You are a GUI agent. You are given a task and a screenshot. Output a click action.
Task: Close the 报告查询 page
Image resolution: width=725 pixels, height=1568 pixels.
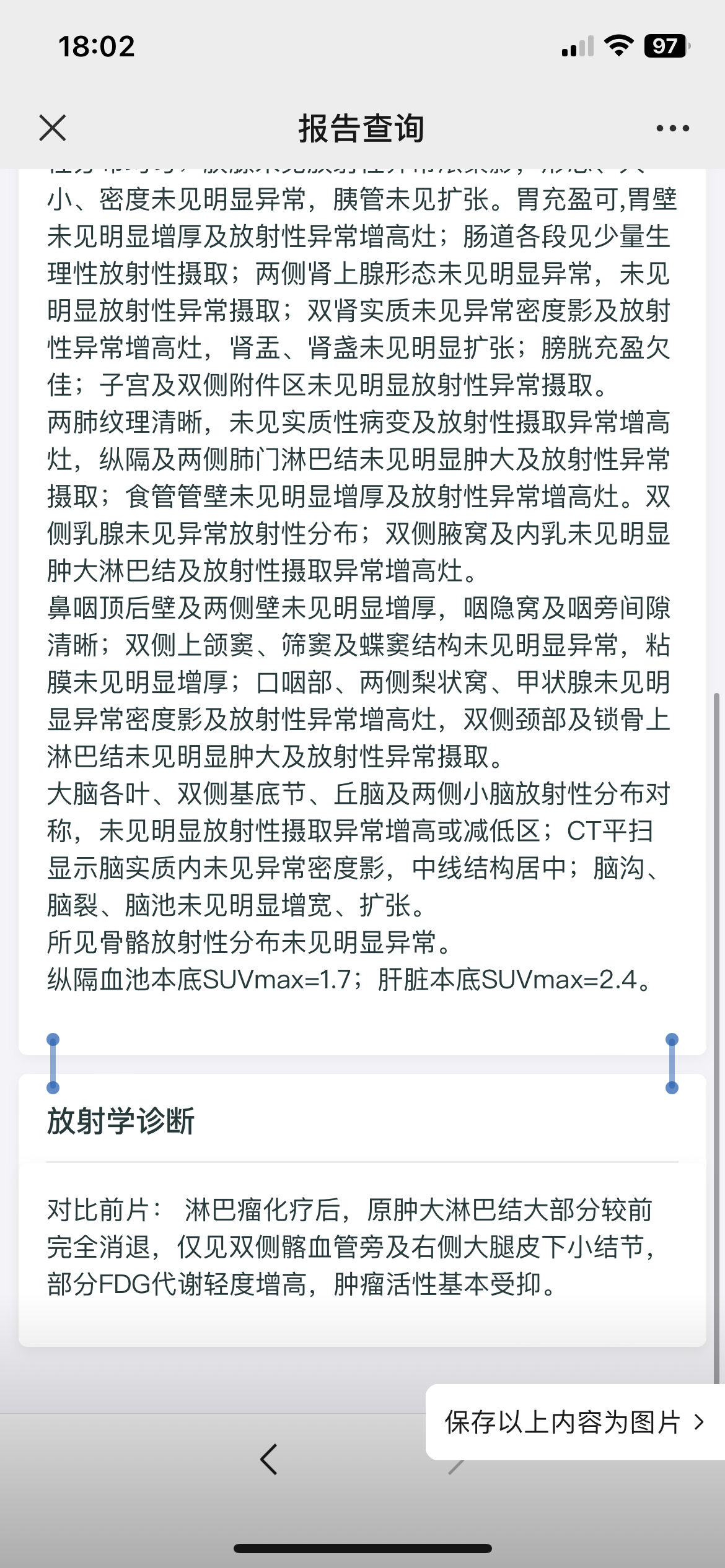pyautogui.click(x=53, y=128)
